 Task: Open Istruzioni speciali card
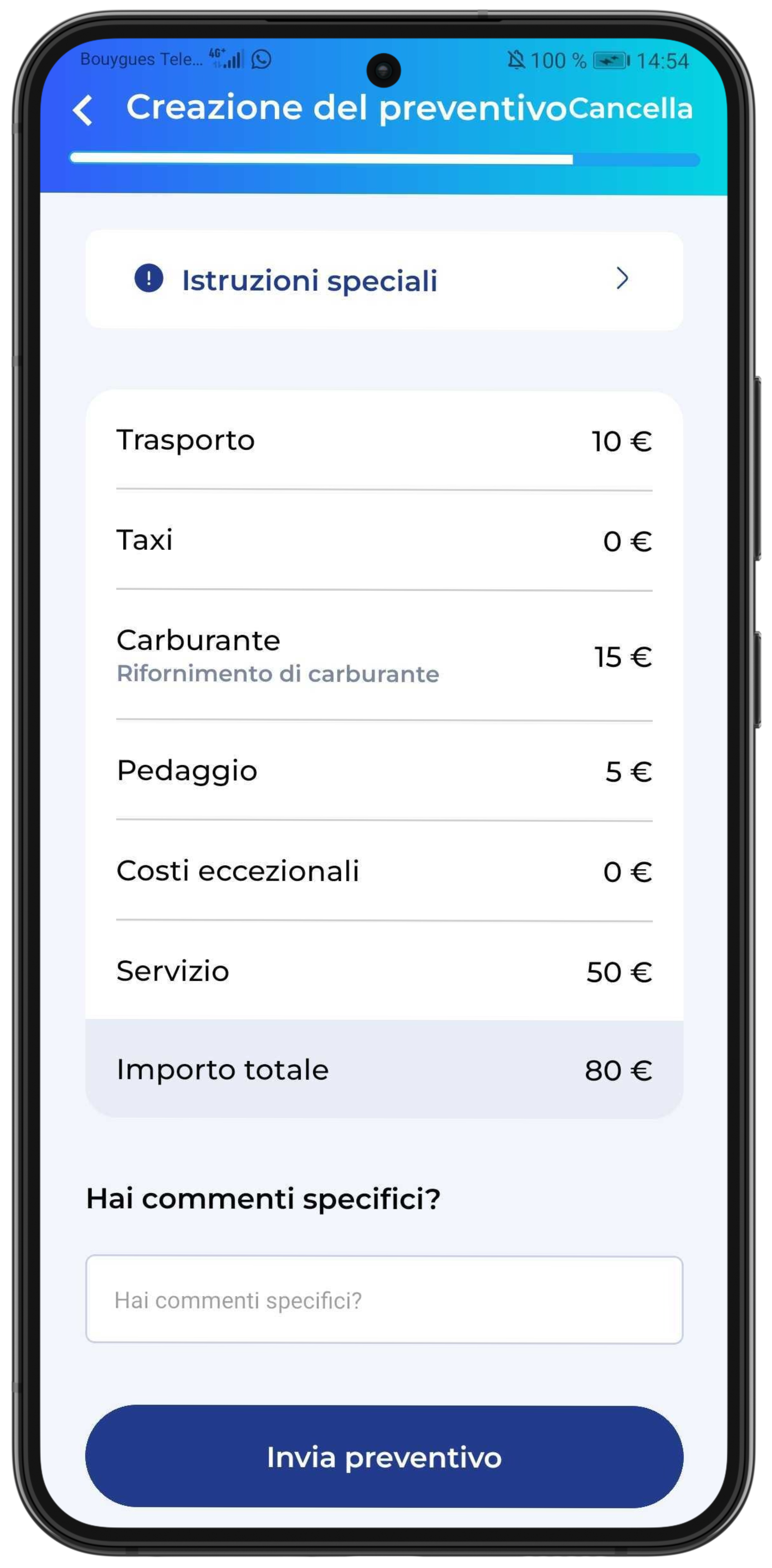[x=384, y=280]
